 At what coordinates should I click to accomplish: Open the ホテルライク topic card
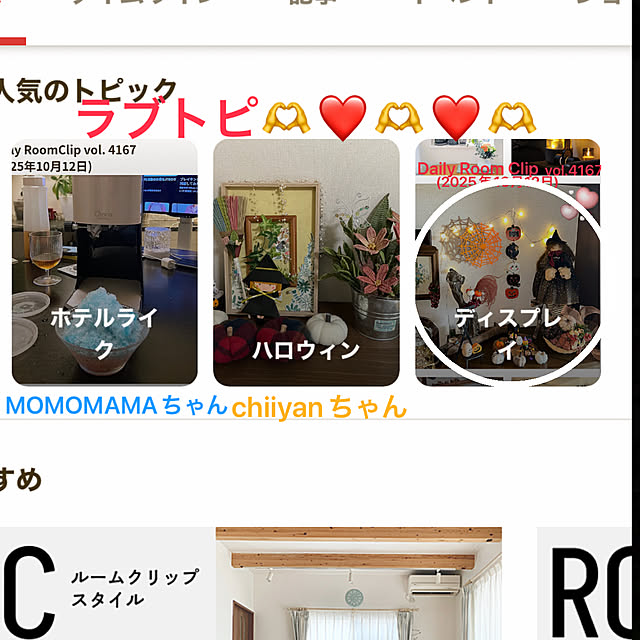104,262
